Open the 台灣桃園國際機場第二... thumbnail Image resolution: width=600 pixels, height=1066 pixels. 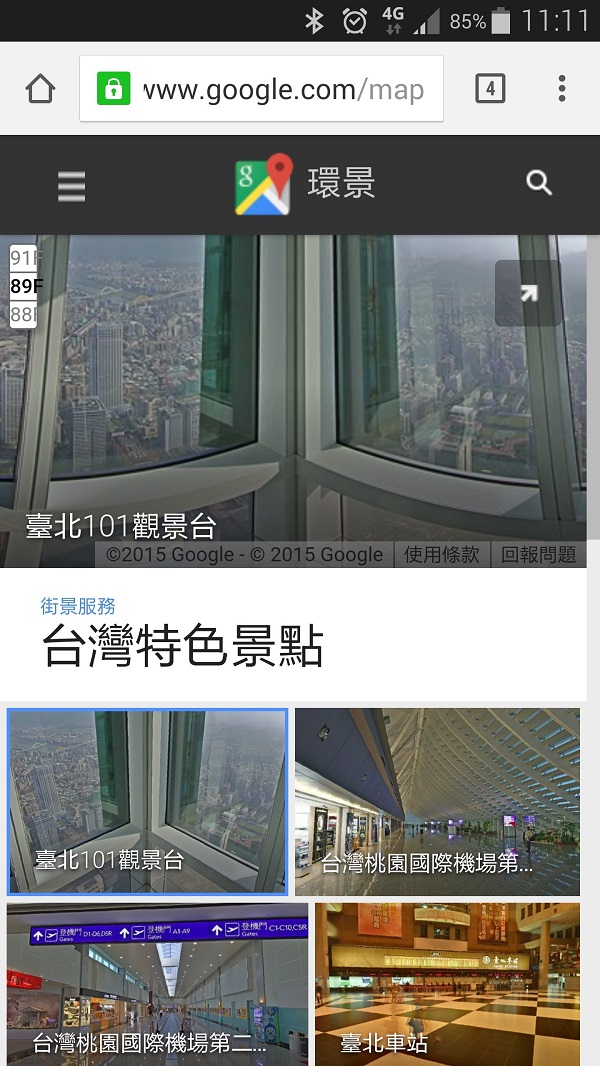pos(157,983)
